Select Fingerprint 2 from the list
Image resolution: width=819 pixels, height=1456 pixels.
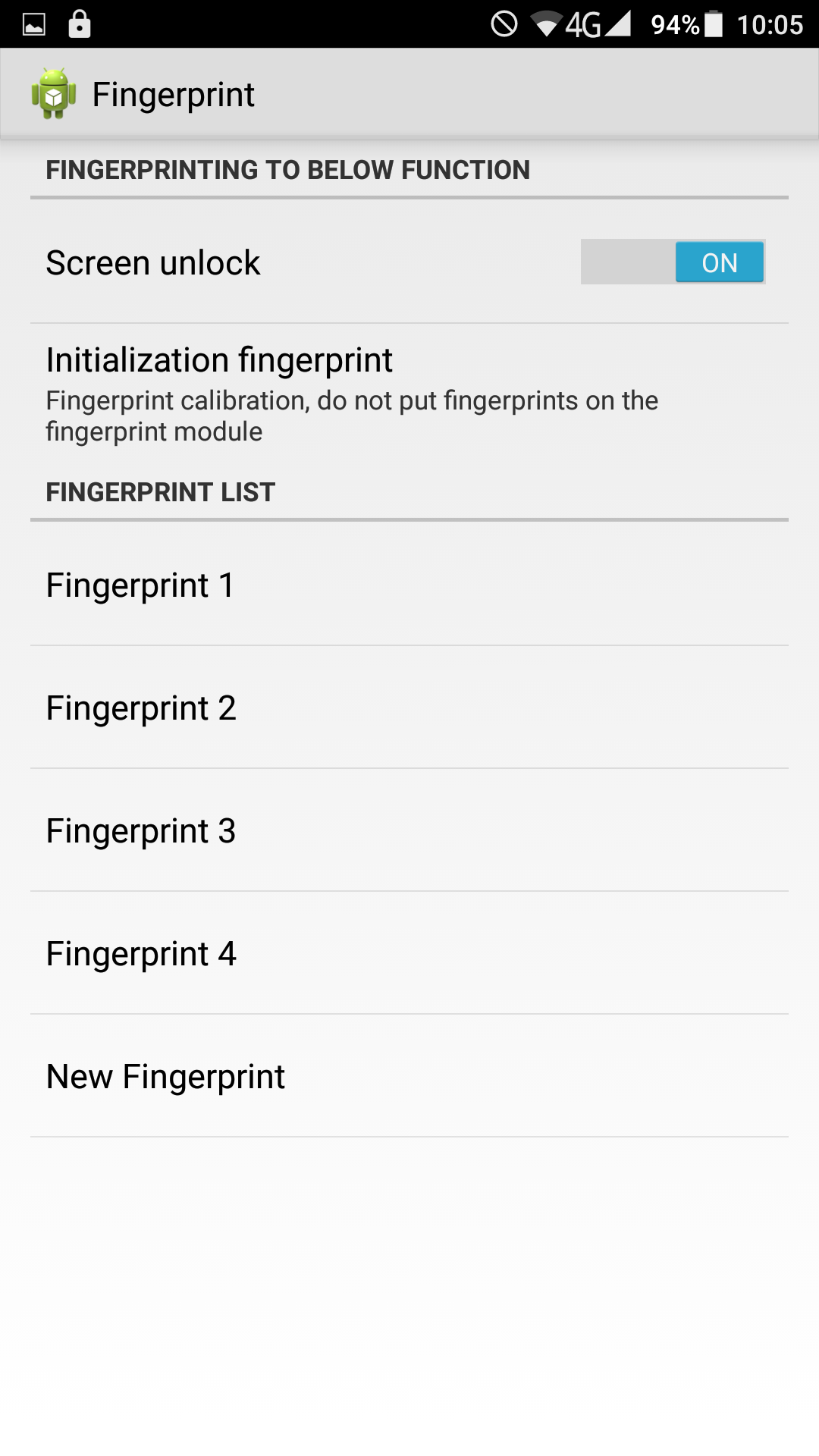[x=409, y=708]
